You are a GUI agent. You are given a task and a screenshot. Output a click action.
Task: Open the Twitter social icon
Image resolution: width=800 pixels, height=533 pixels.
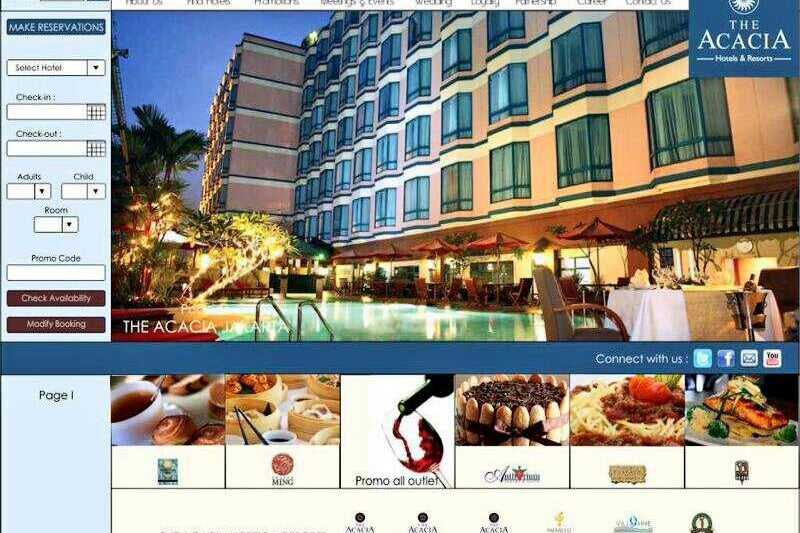[703, 358]
